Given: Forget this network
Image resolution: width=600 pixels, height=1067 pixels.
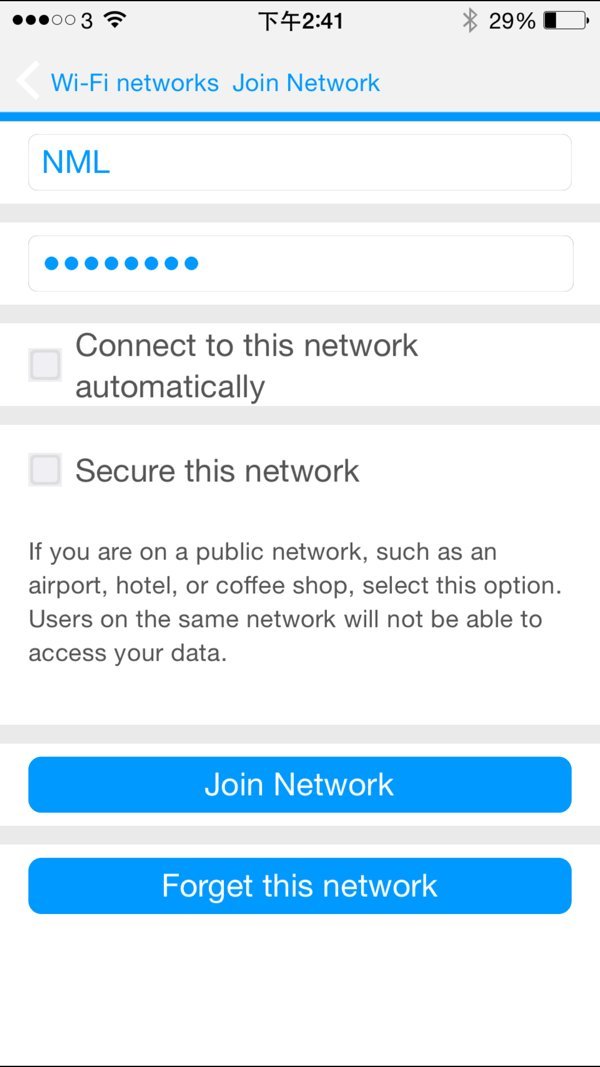Looking at the screenshot, I should 300,886.
